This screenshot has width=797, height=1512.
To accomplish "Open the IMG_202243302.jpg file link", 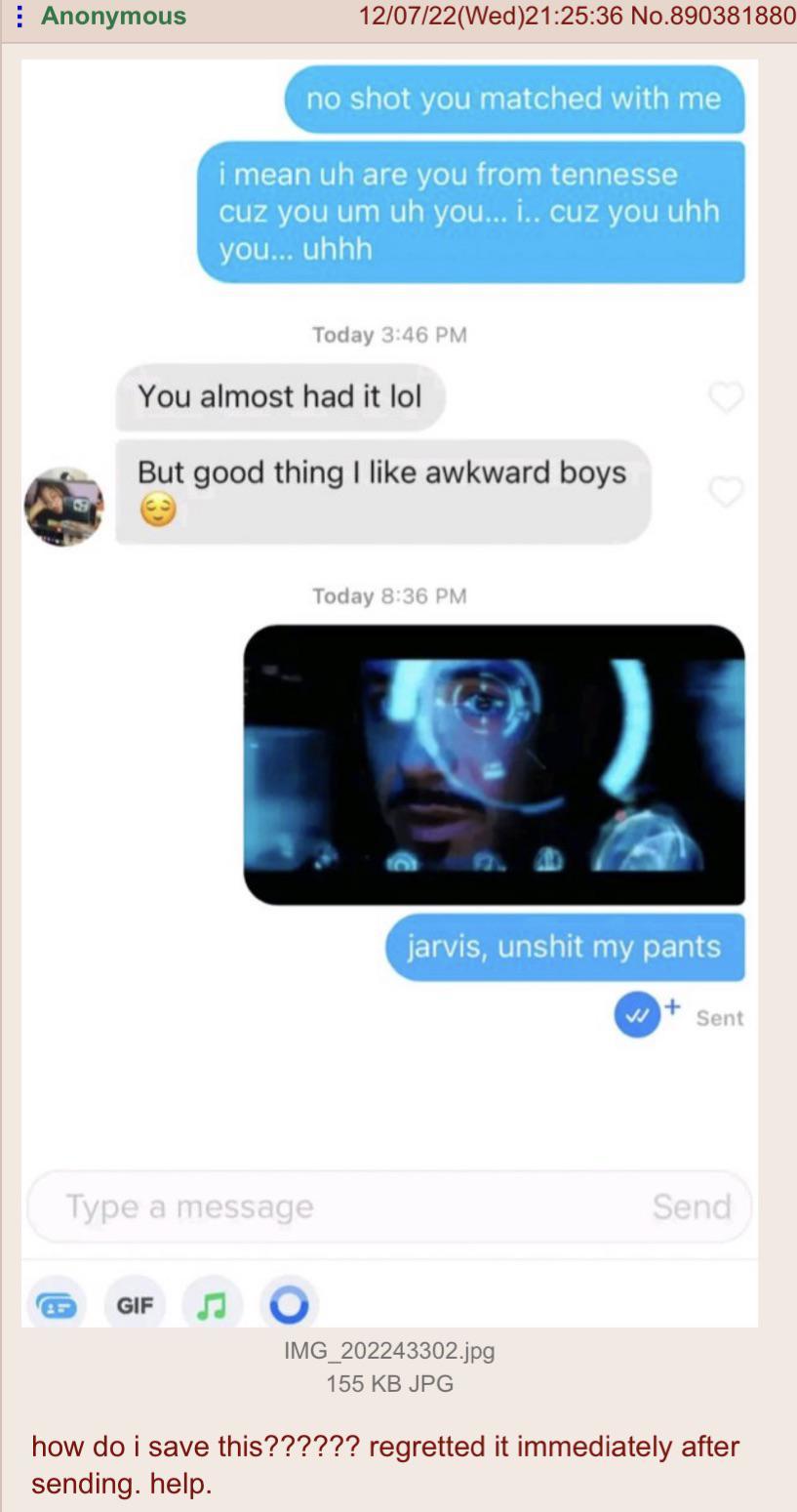I will coord(389,1351).
